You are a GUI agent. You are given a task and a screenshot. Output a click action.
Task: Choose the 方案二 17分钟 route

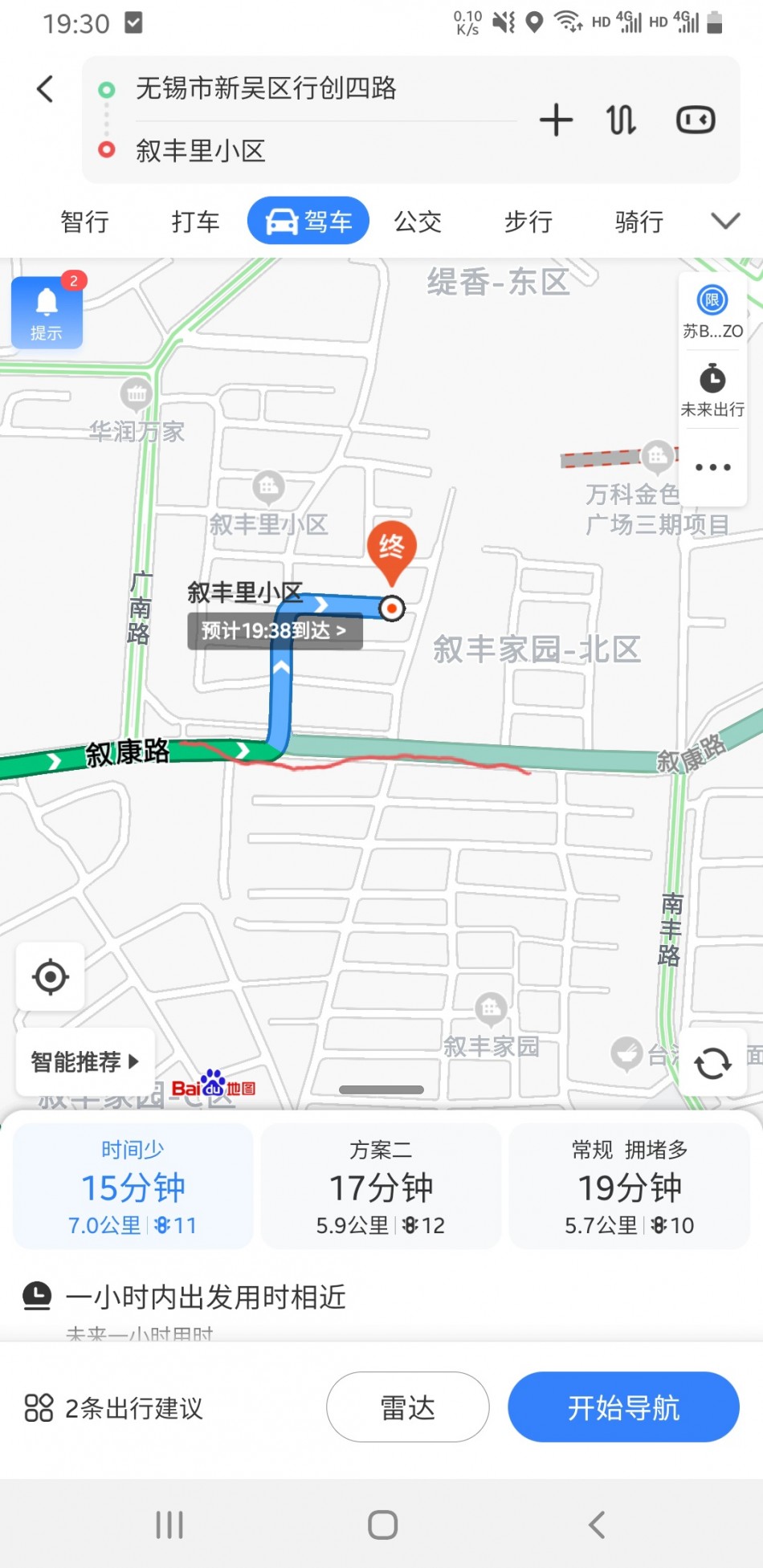tap(381, 1187)
